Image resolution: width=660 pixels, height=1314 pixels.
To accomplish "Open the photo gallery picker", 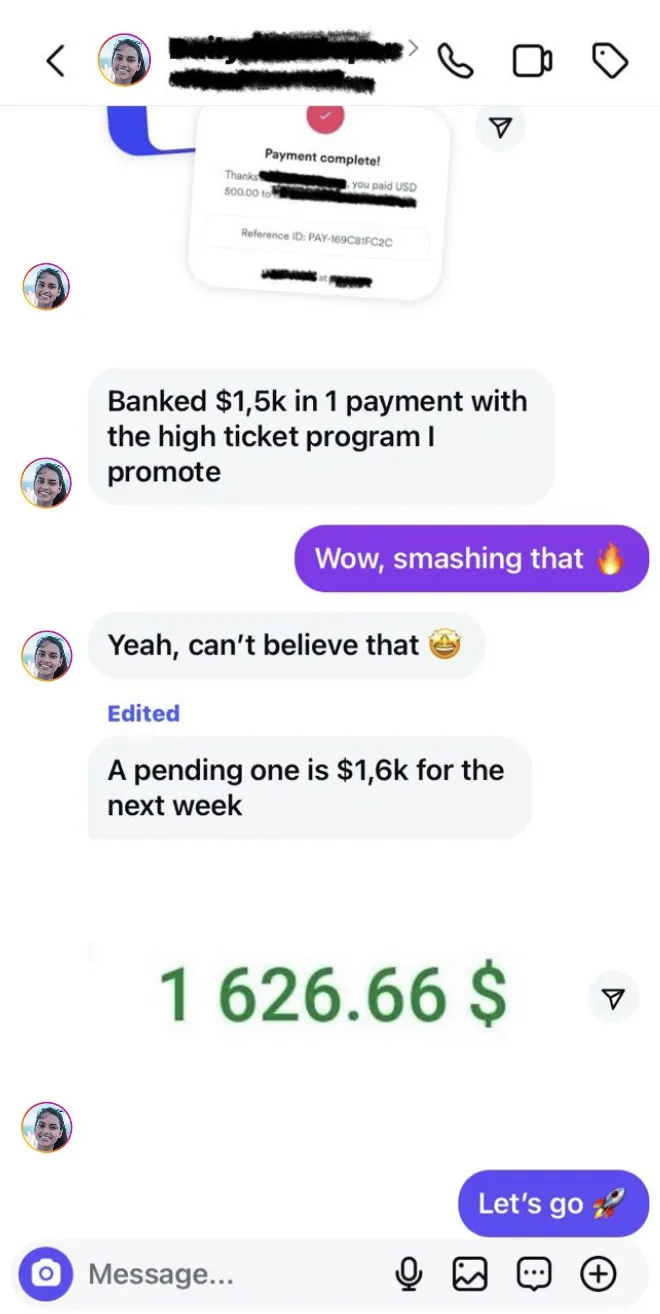I will coord(470,1273).
